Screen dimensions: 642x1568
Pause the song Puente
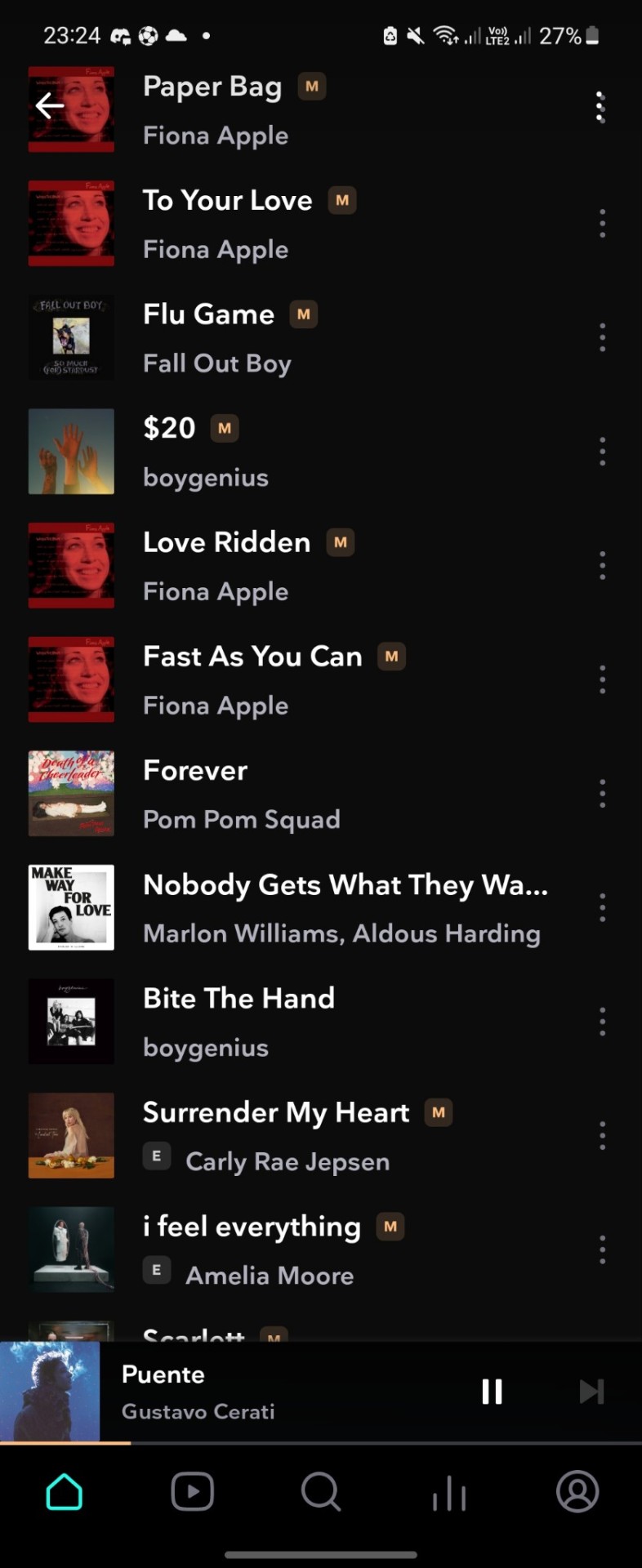(492, 1392)
